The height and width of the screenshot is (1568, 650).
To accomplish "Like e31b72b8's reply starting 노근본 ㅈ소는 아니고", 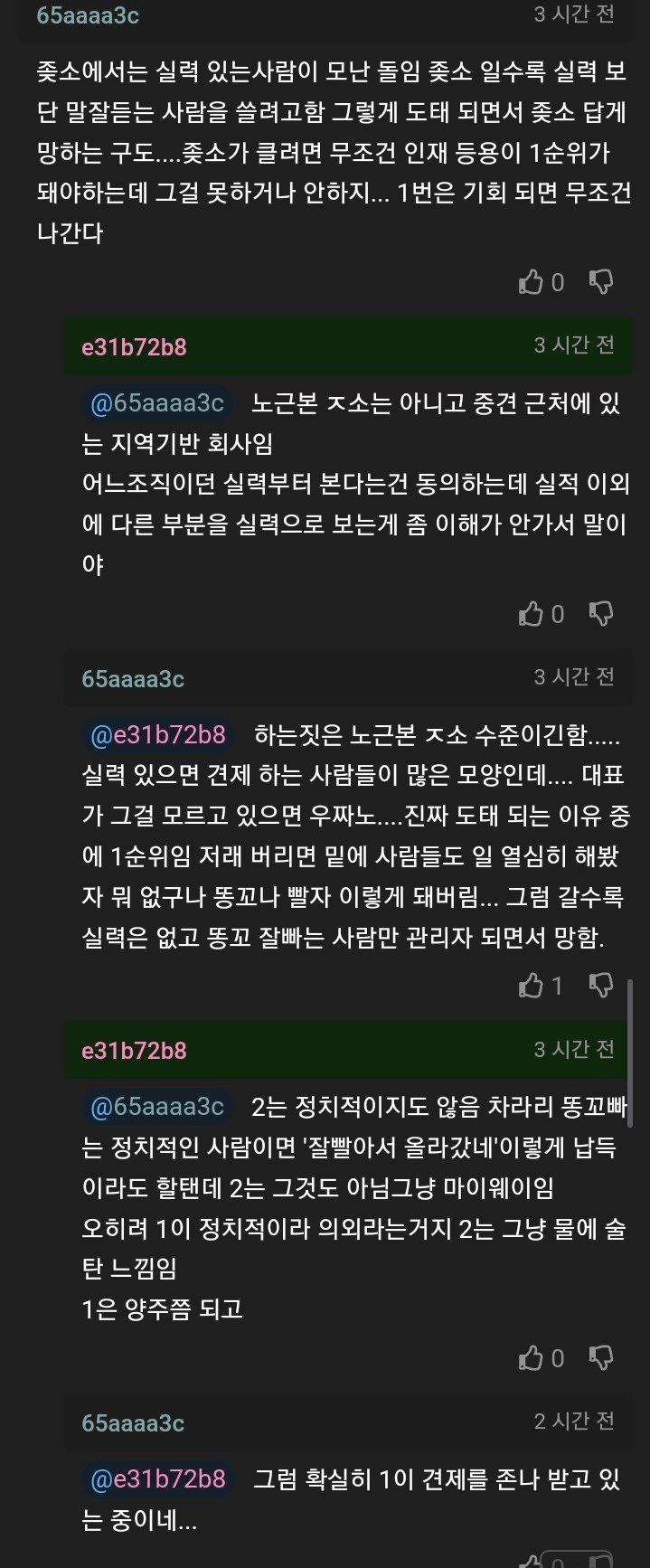I will [531, 614].
